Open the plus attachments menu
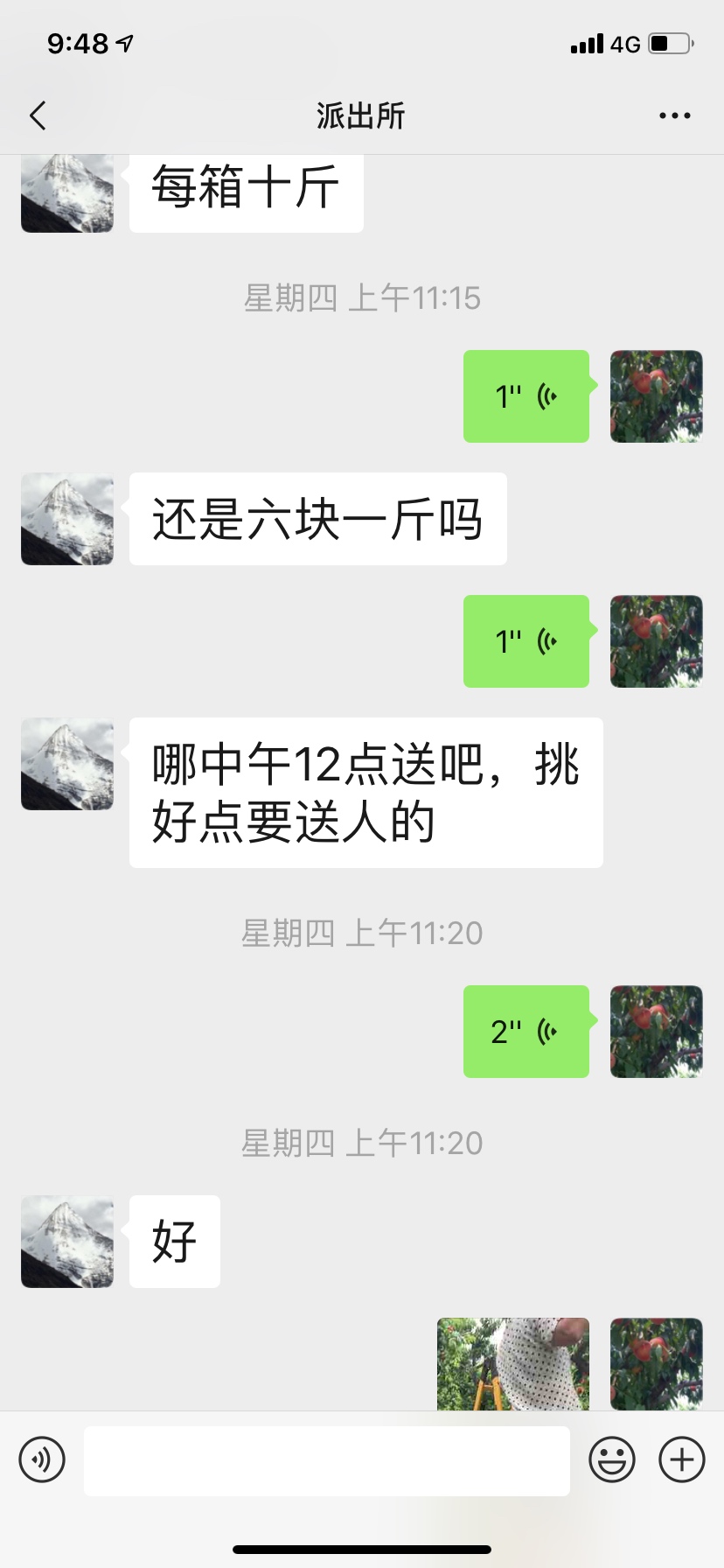This screenshot has width=724, height=1568. tap(681, 1459)
